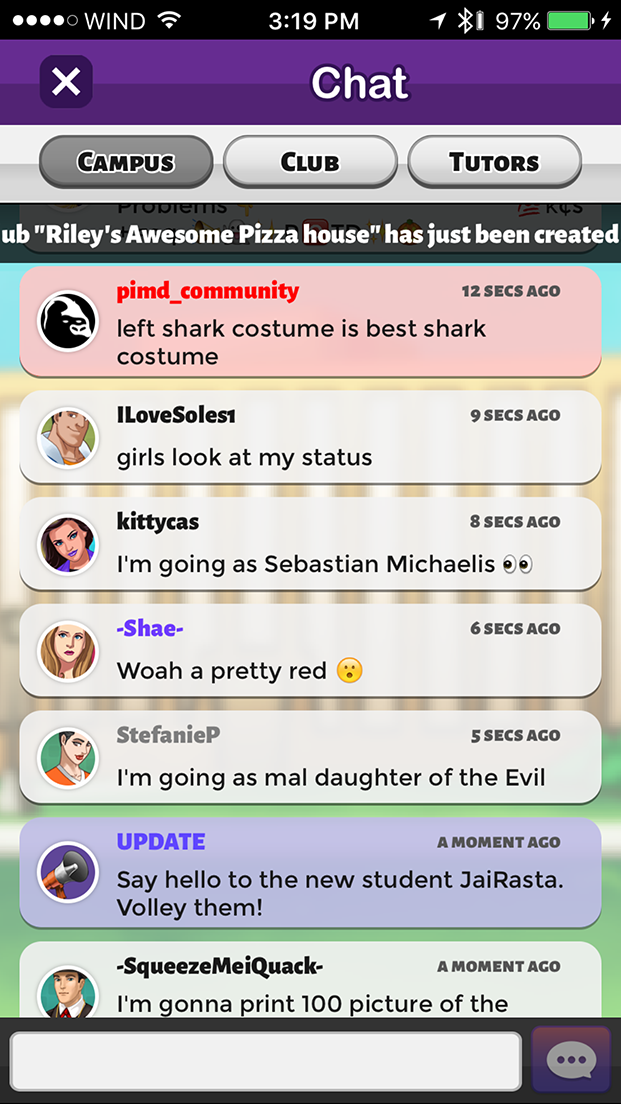The height and width of the screenshot is (1104, 621).
Task: Close the chat window
Action: tap(66, 82)
